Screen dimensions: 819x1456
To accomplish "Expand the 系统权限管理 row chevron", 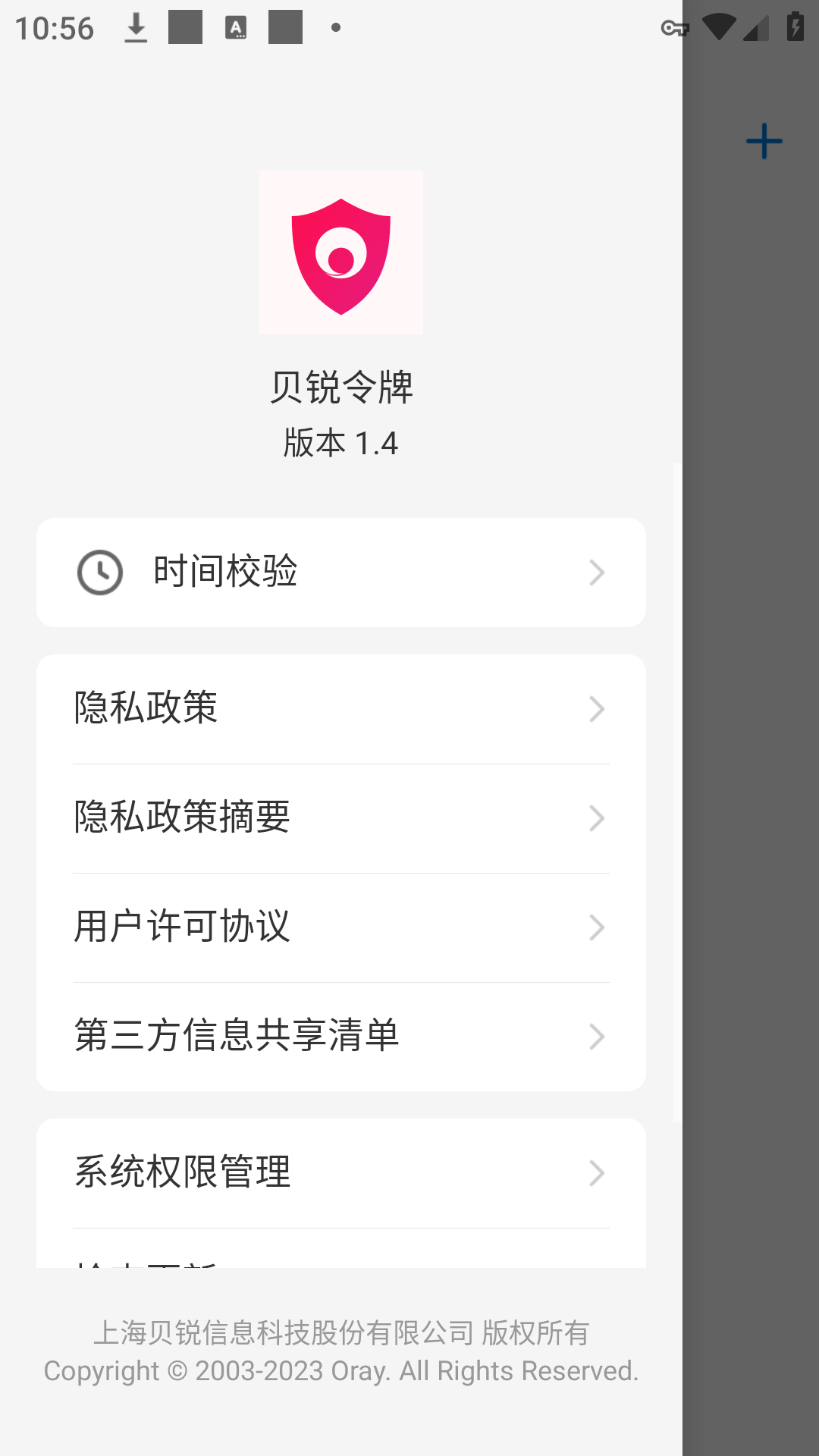I will tap(598, 1173).
